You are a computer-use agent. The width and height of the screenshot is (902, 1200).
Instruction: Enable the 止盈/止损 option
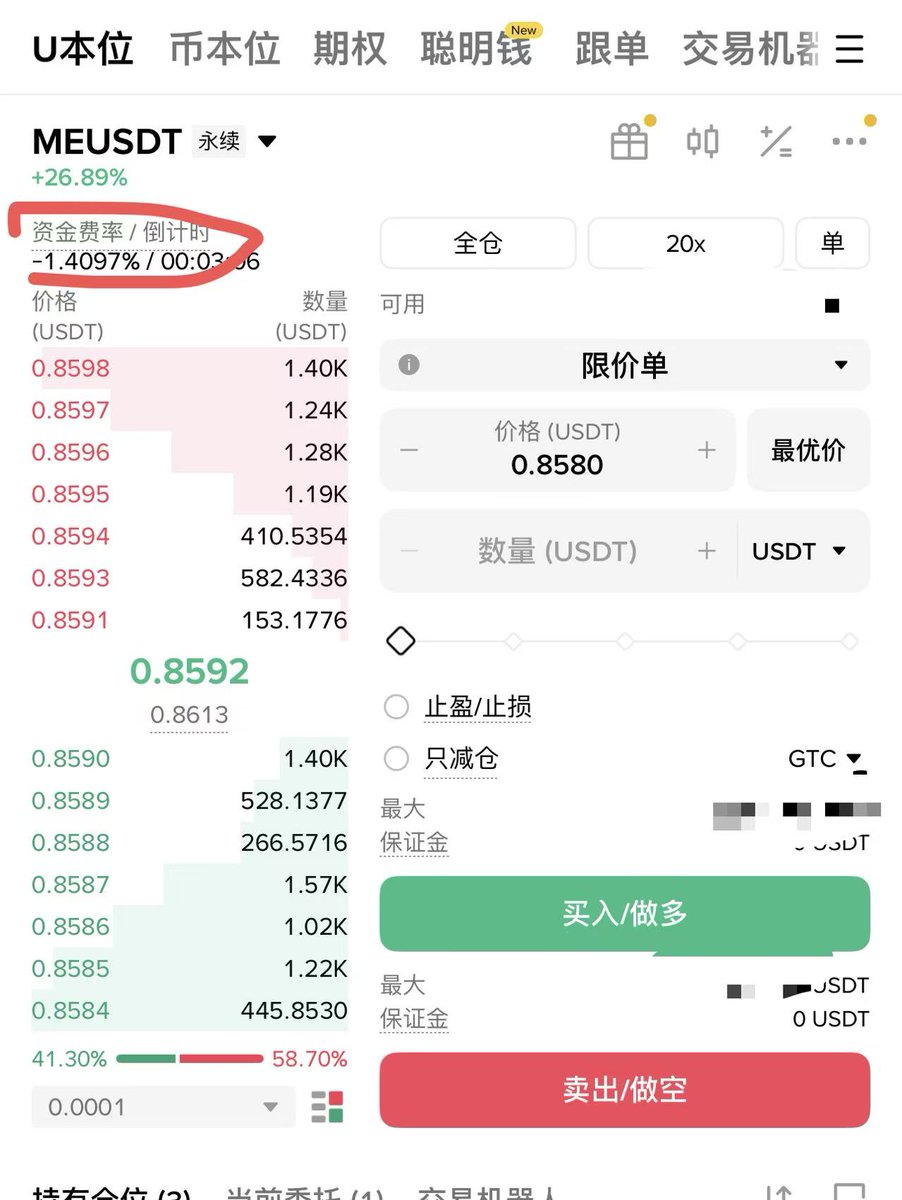(397, 707)
